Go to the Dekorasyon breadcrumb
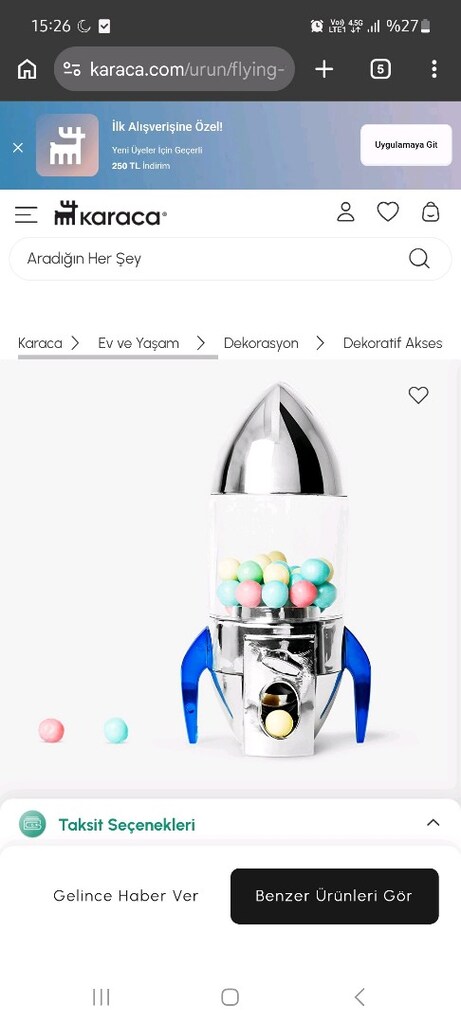Screen dimensions: 461x1024 click(261, 343)
